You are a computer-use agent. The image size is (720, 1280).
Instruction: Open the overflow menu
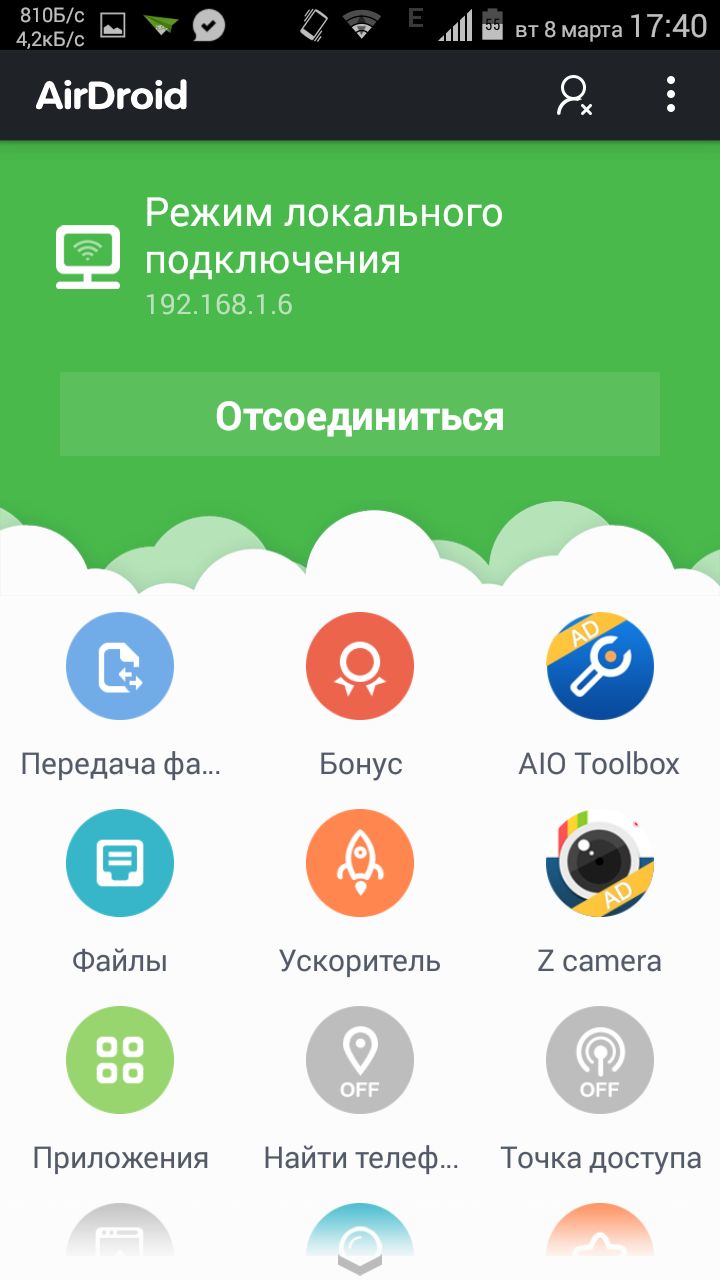pyautogui.click(x=671, y=95)
